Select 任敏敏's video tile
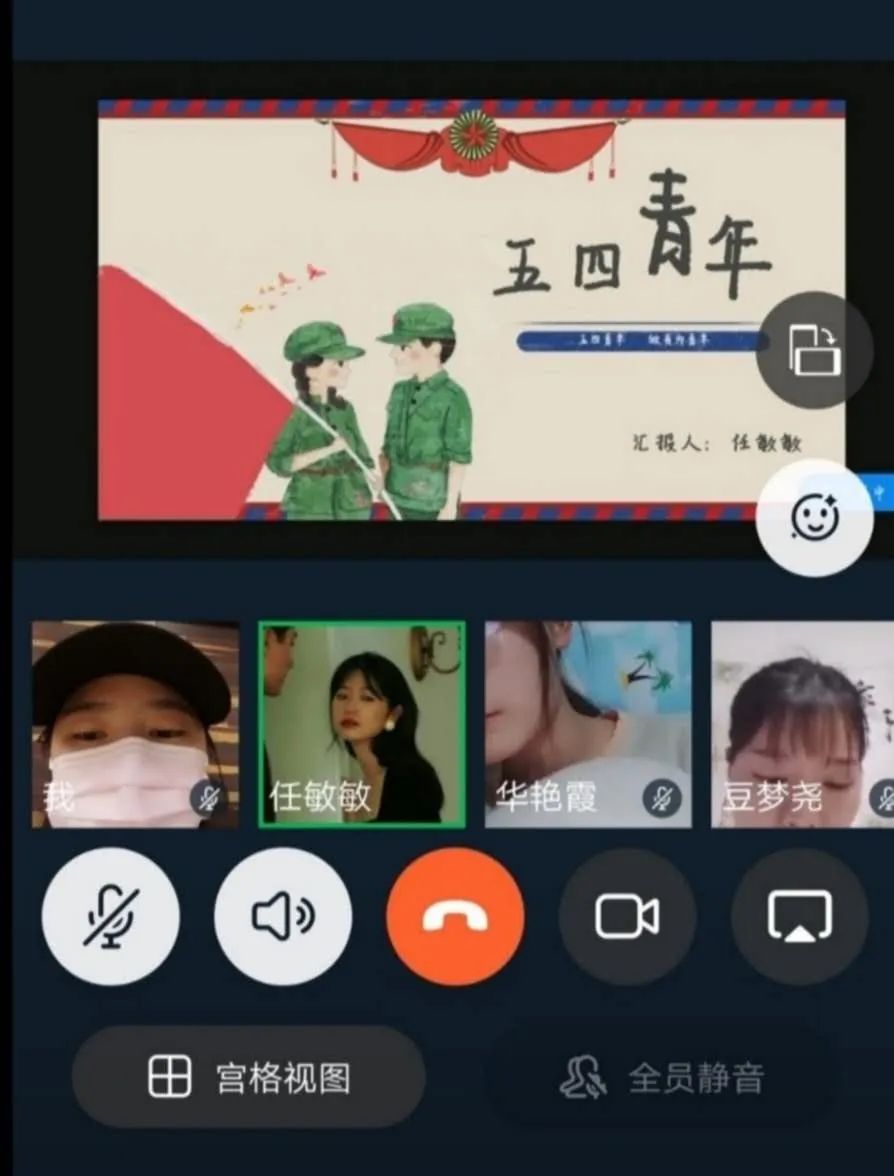The width and height of the screenshot is (894, 1176). [x=362, y=725]
